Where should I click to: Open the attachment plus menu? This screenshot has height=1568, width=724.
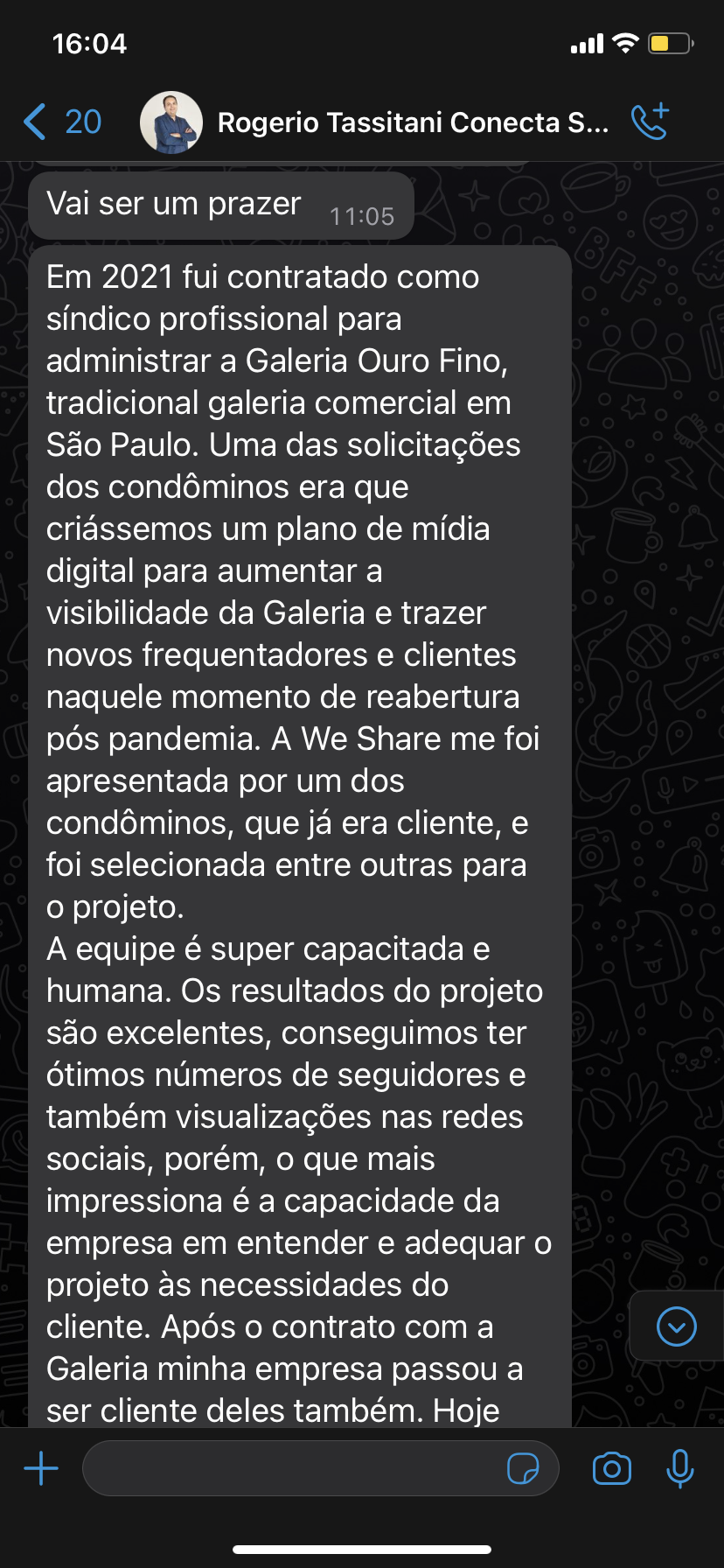41,1468
